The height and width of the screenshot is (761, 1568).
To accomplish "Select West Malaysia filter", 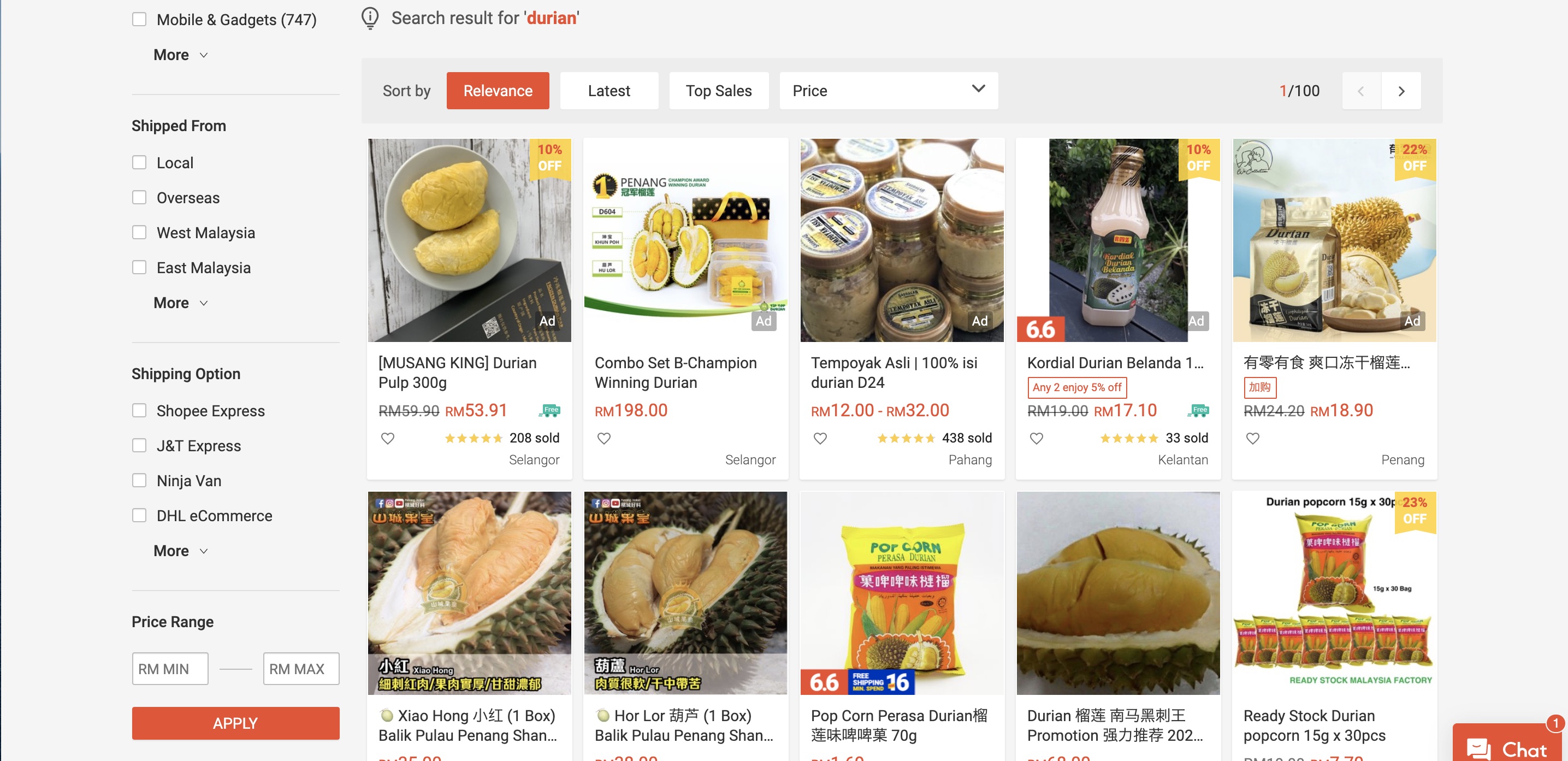I will pyautogui.click(x=139, y=233).
